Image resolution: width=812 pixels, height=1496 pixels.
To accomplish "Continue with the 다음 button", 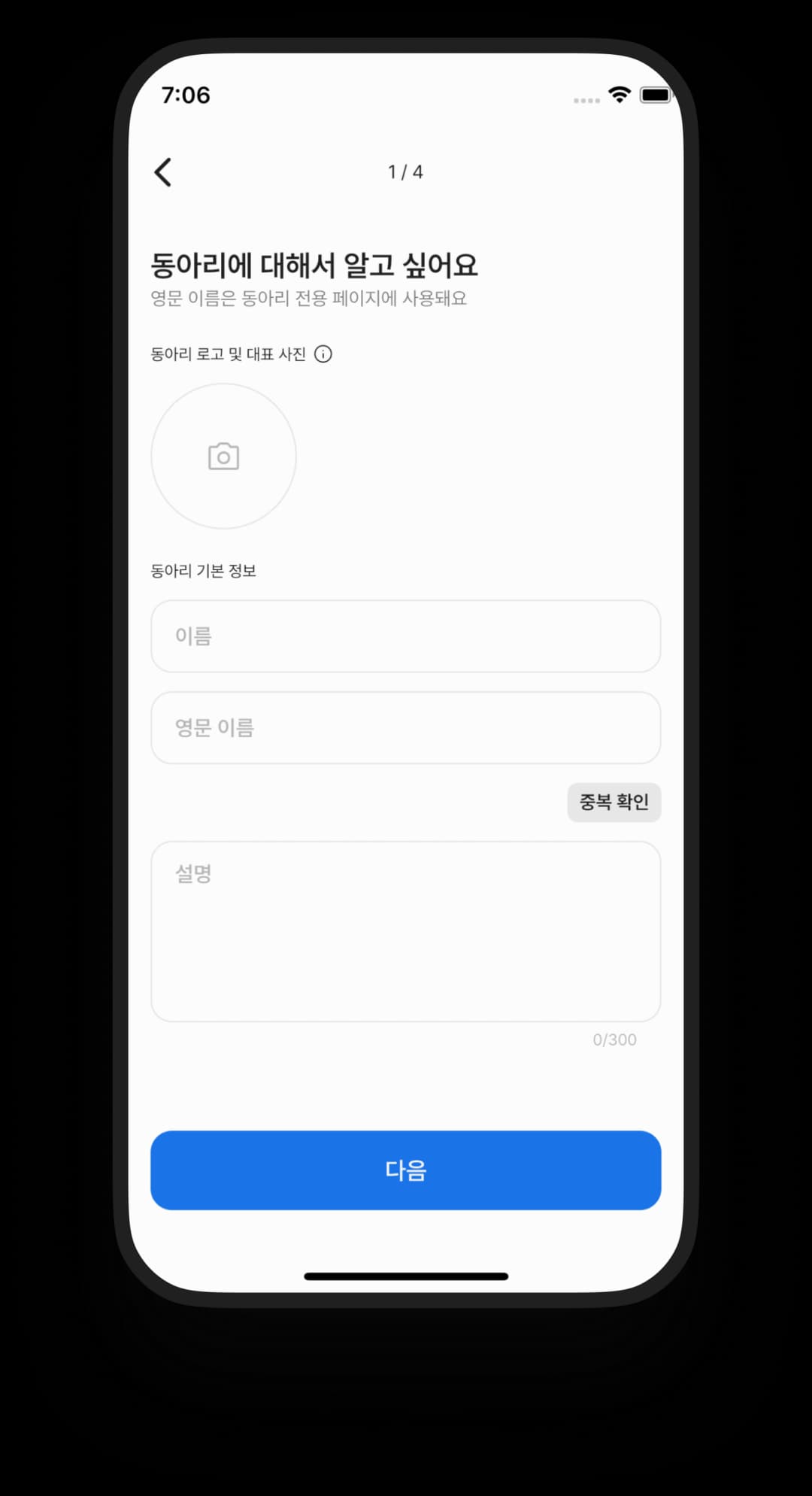I will [405, 1170].
